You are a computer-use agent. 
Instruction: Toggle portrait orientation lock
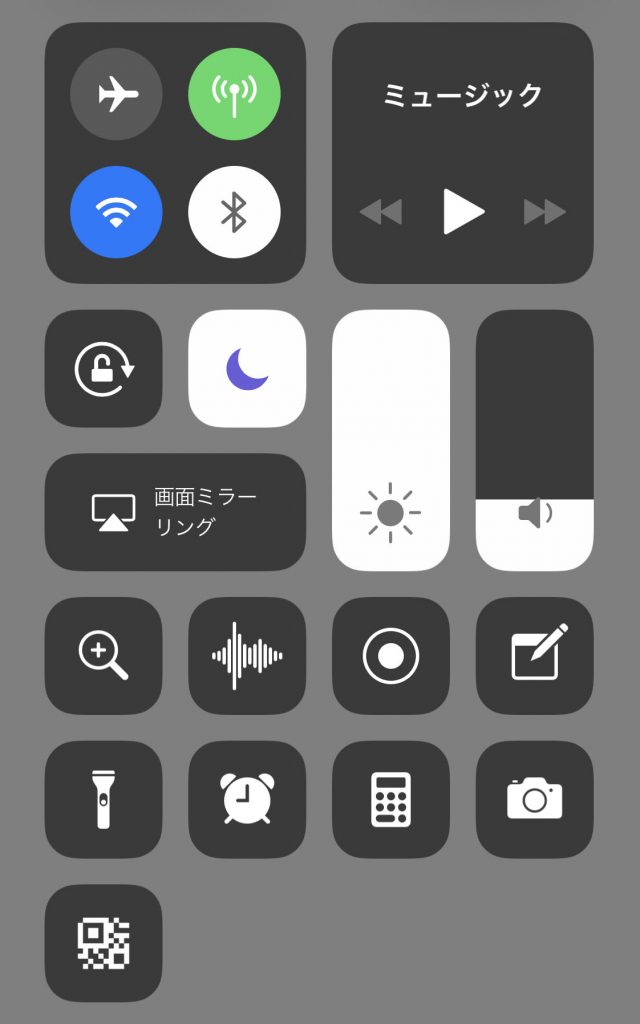pyautogui.click(x=103, y=368)
